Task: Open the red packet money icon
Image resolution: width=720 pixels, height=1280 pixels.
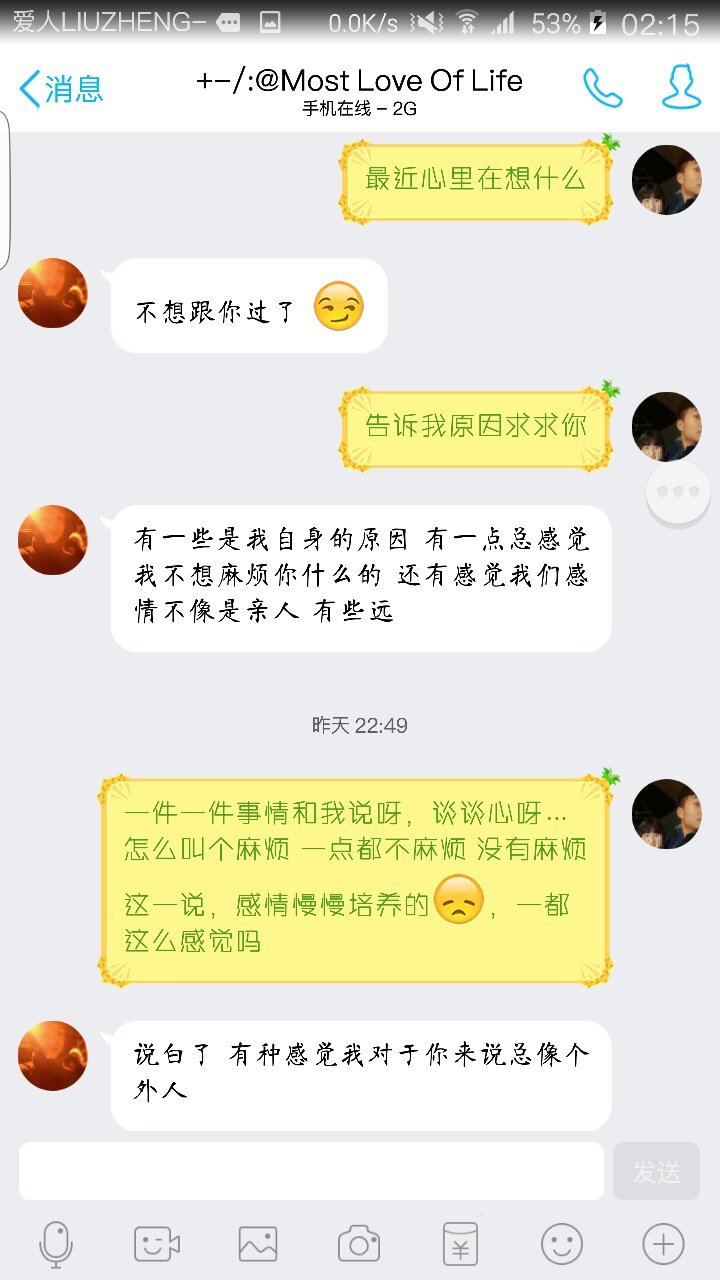Action: point(460,1244)
